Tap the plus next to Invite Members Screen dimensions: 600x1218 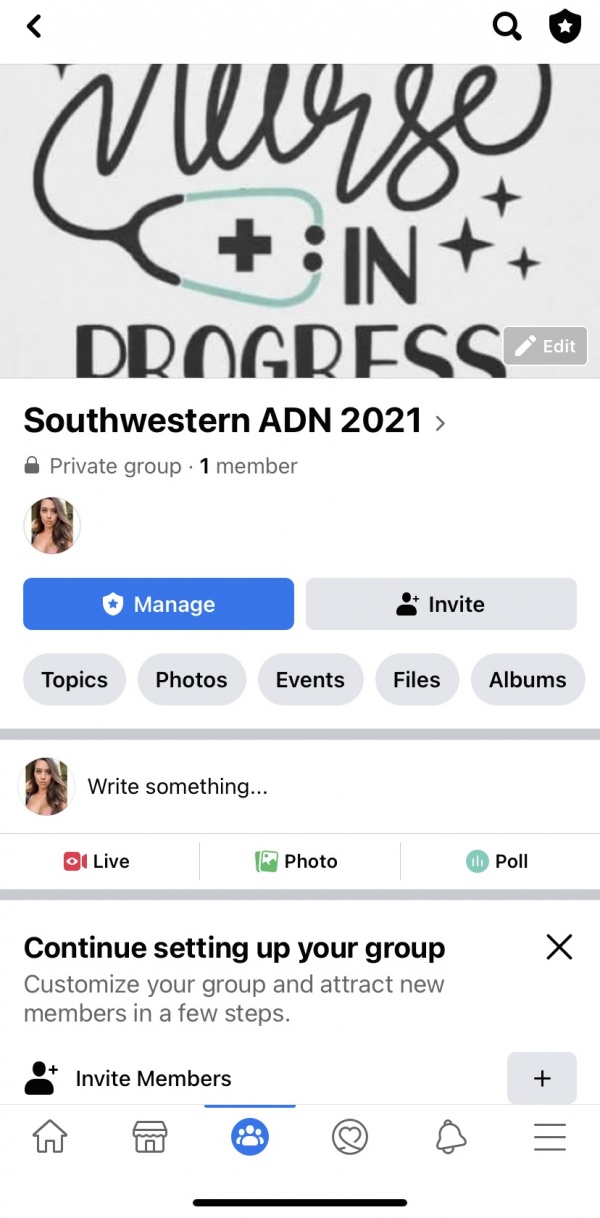[x=542, y=1078]
